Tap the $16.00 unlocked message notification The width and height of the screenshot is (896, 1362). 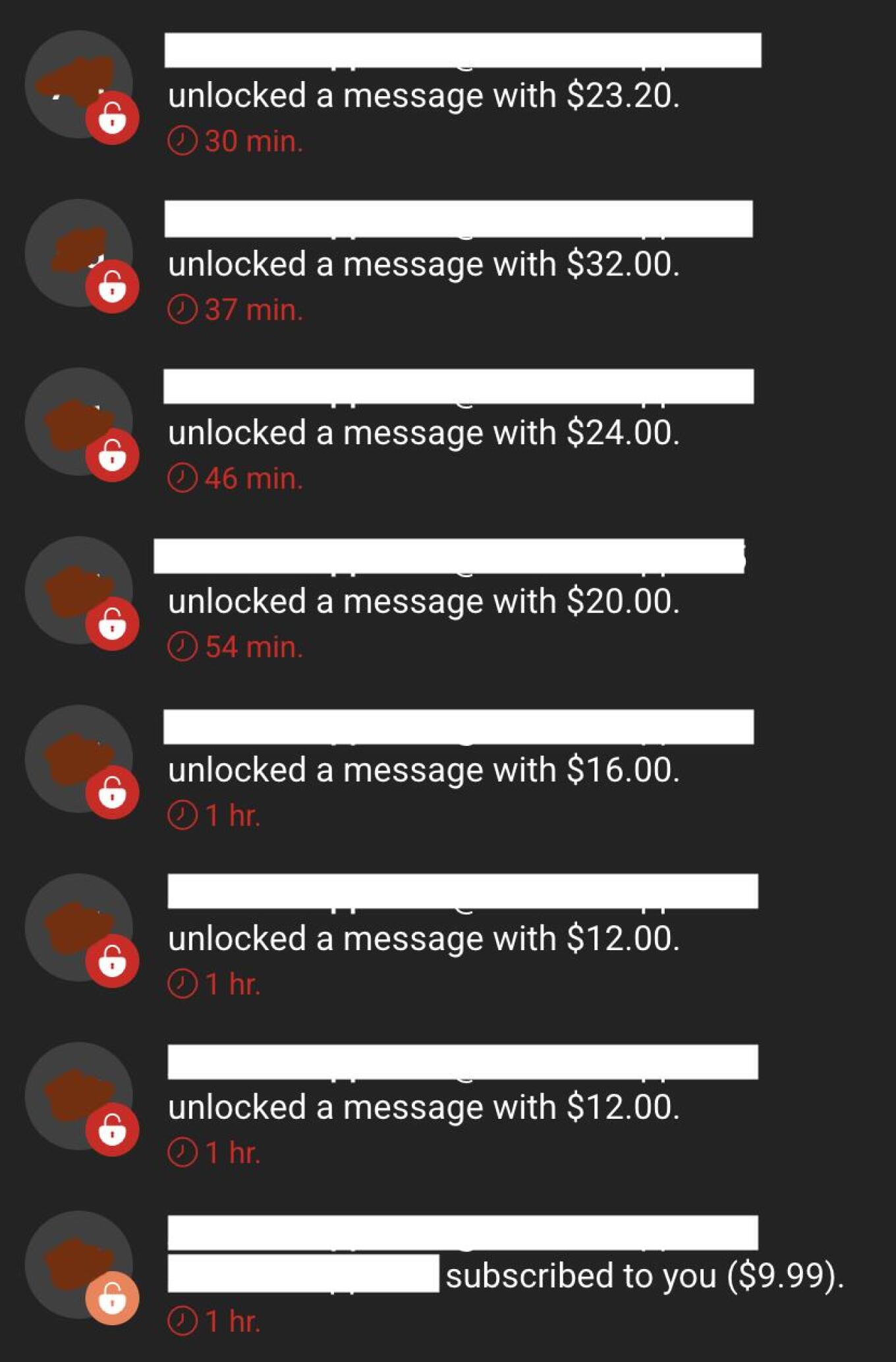click(424, 771)
